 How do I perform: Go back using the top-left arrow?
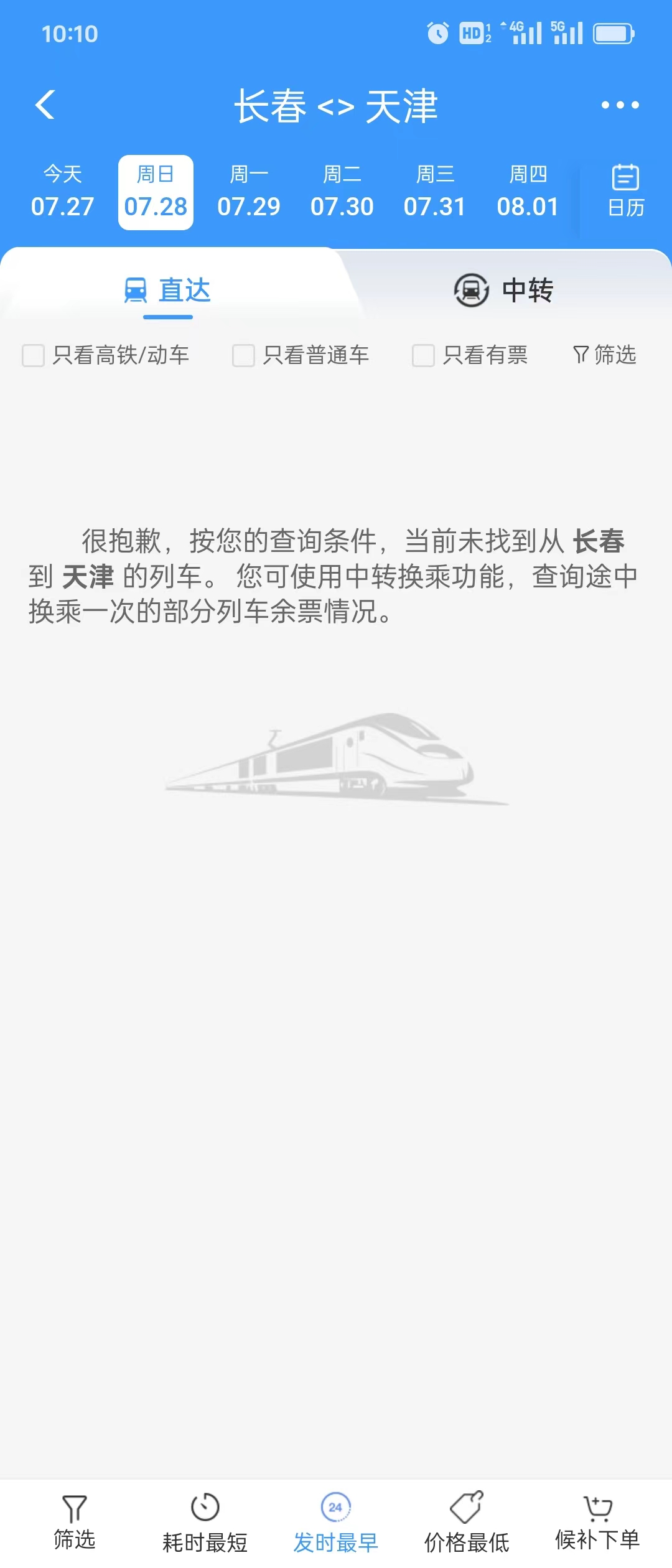[45, 105]
